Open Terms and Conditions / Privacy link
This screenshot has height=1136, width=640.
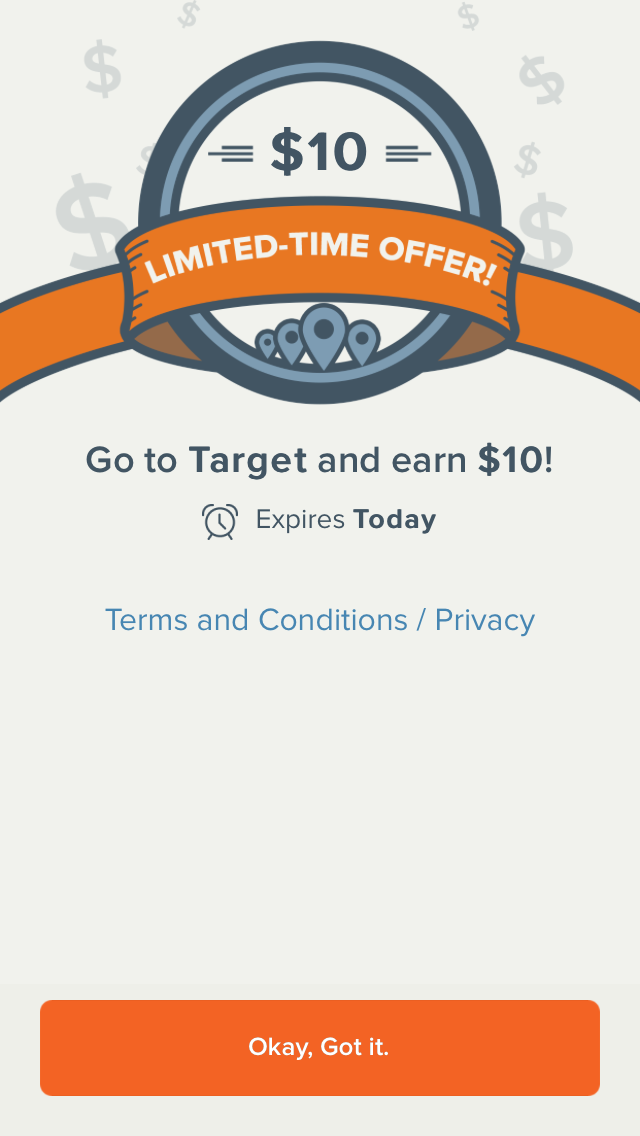[319, 620]
